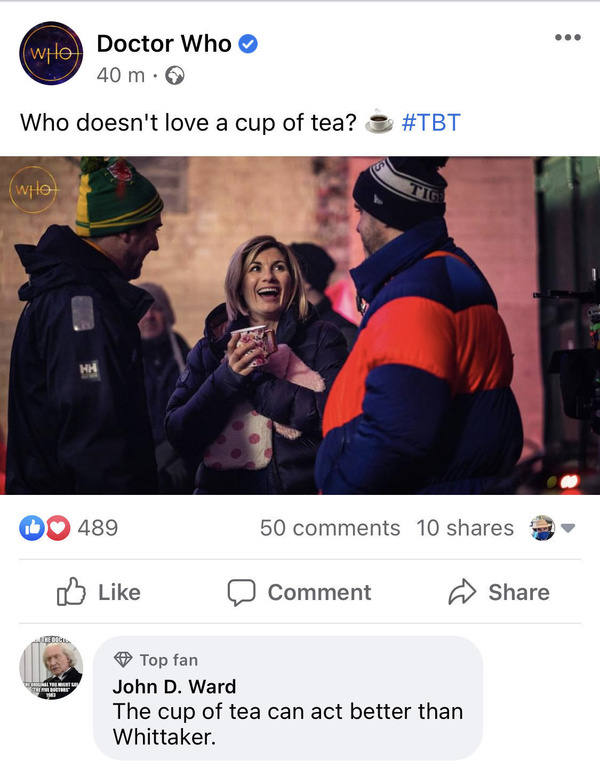This screenshot has width=600, height=768.
Task: Open the post photo full screen
Action: click(x=300, y=325)
